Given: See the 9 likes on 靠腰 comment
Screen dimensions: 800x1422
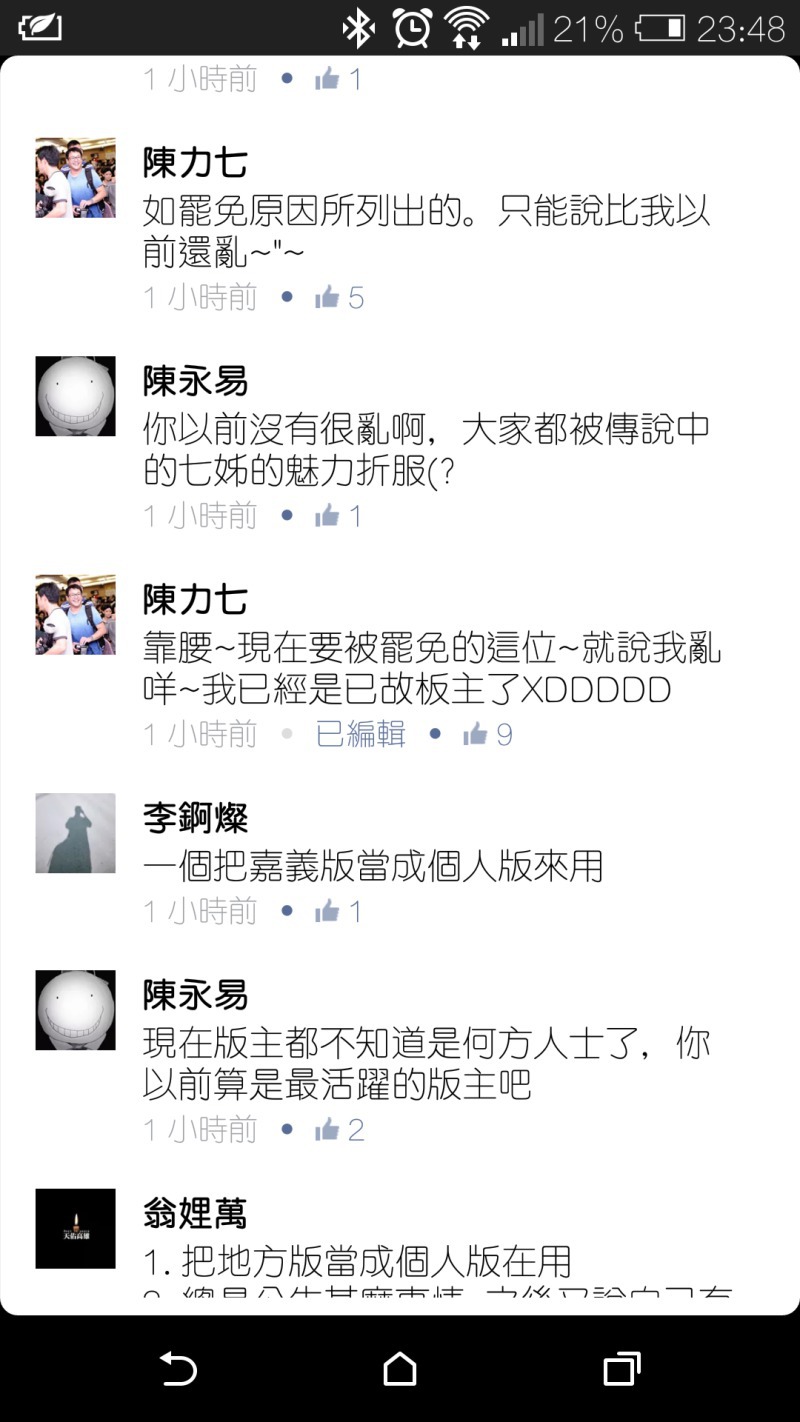Looking at the screenshot, I should 487,735.
